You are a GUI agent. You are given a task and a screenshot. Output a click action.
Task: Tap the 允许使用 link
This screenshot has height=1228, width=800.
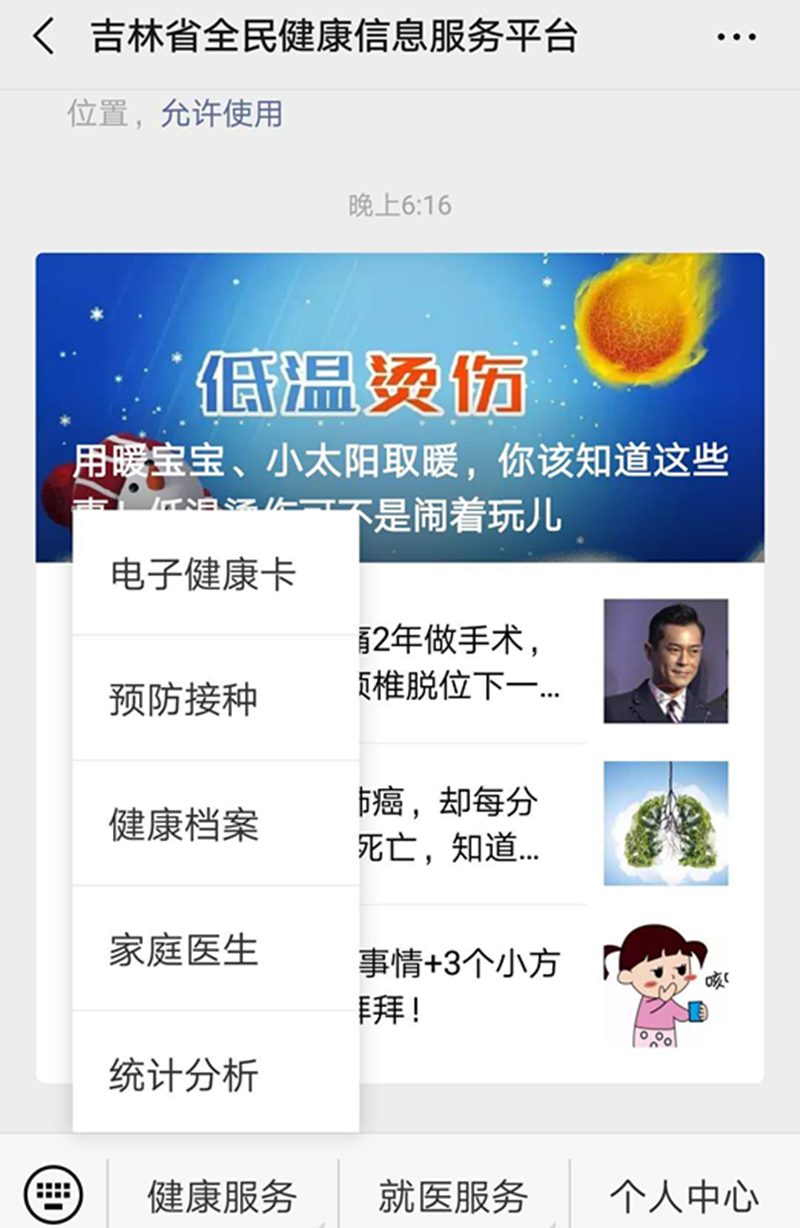click(x=222, y=114)
